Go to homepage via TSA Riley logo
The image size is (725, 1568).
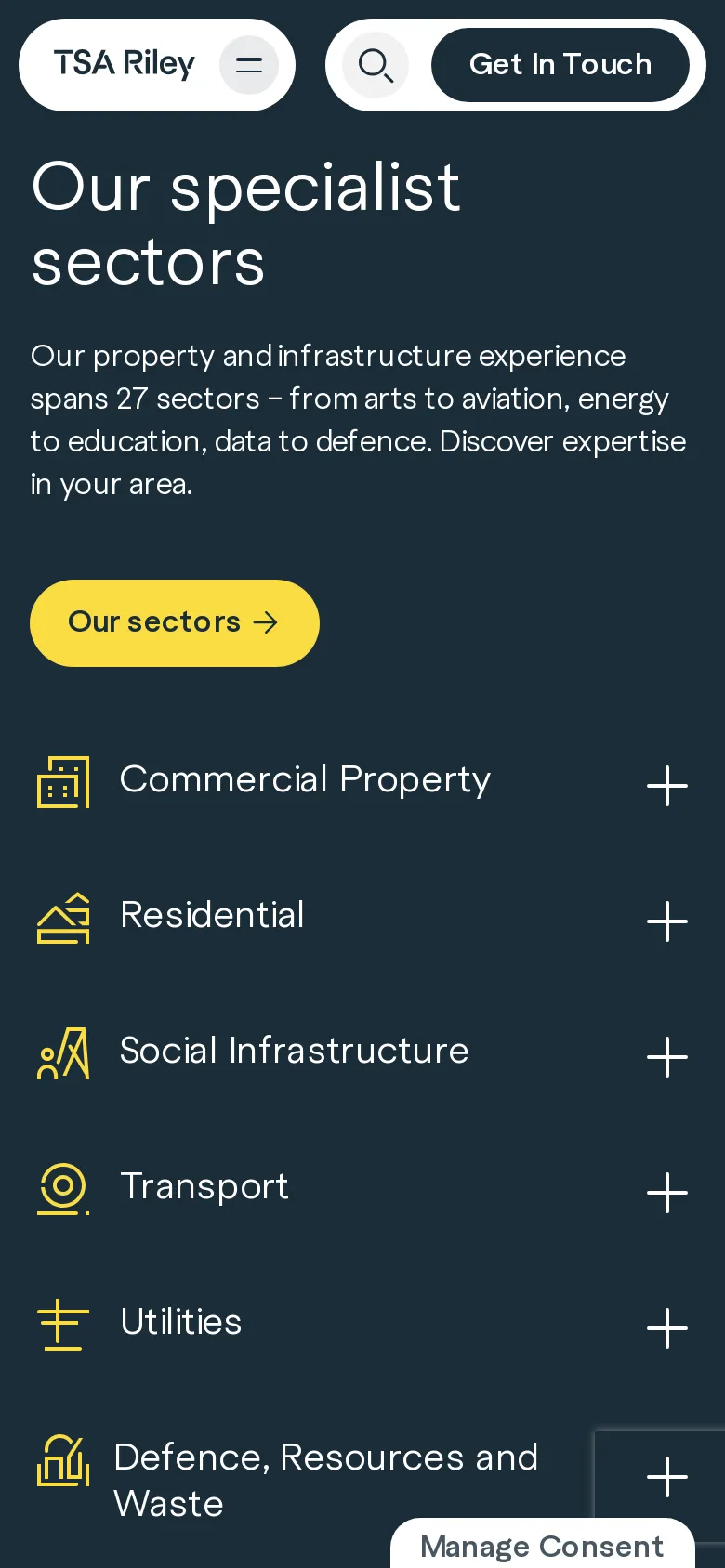125,64
